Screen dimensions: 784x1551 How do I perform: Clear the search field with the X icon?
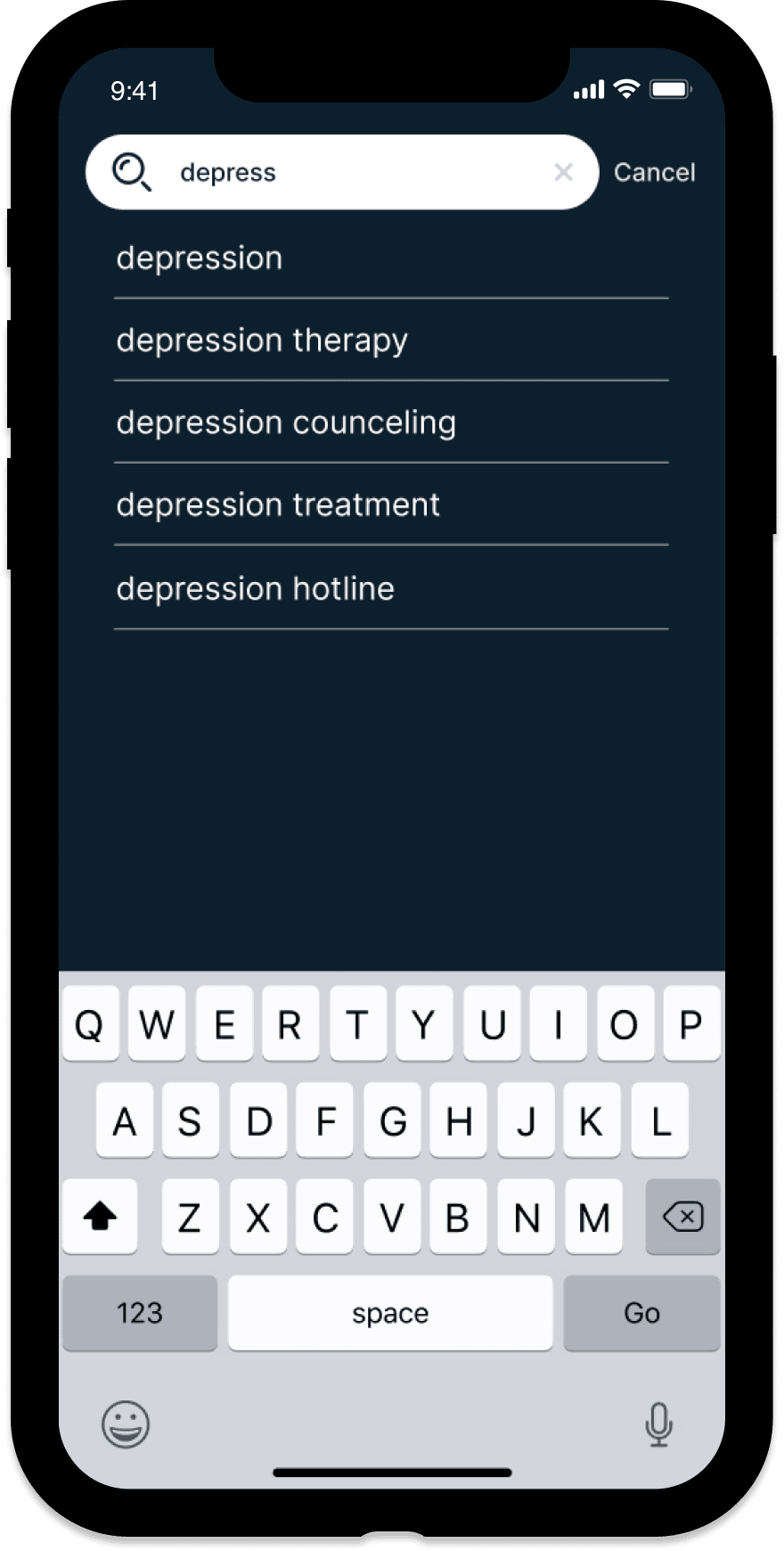(x=564, y=172)
